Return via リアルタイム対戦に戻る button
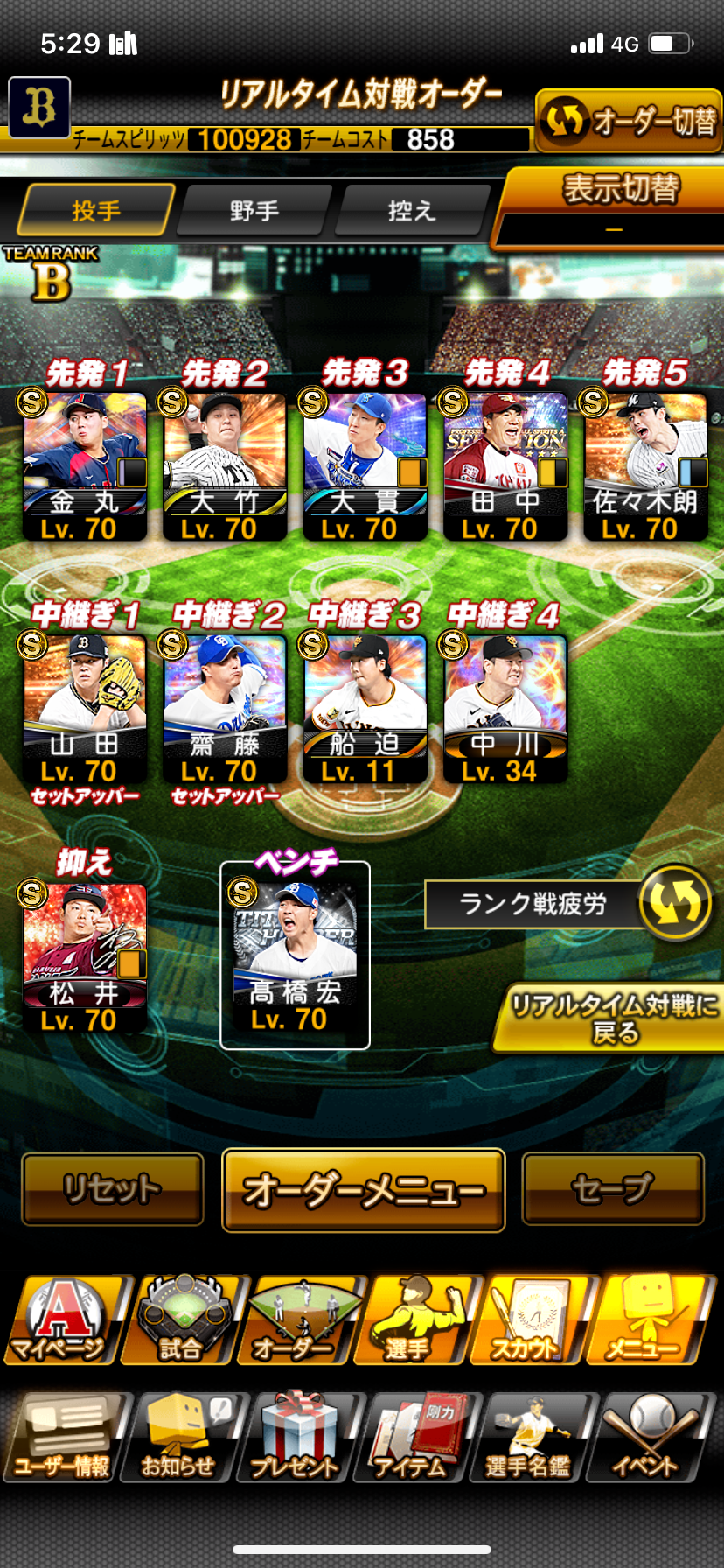 612,1018
